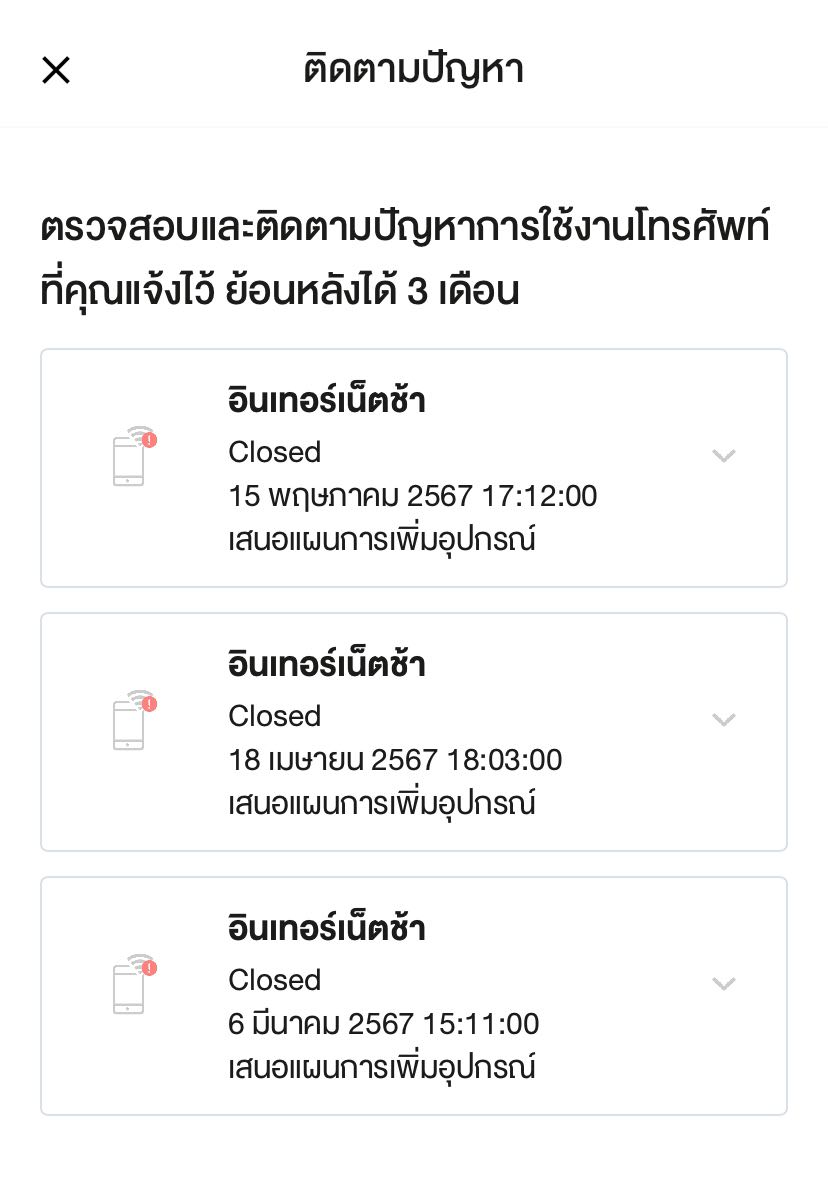Expand the issue dated 18 เมษายน 2567

pyautogui.click(x=723, y=720)
